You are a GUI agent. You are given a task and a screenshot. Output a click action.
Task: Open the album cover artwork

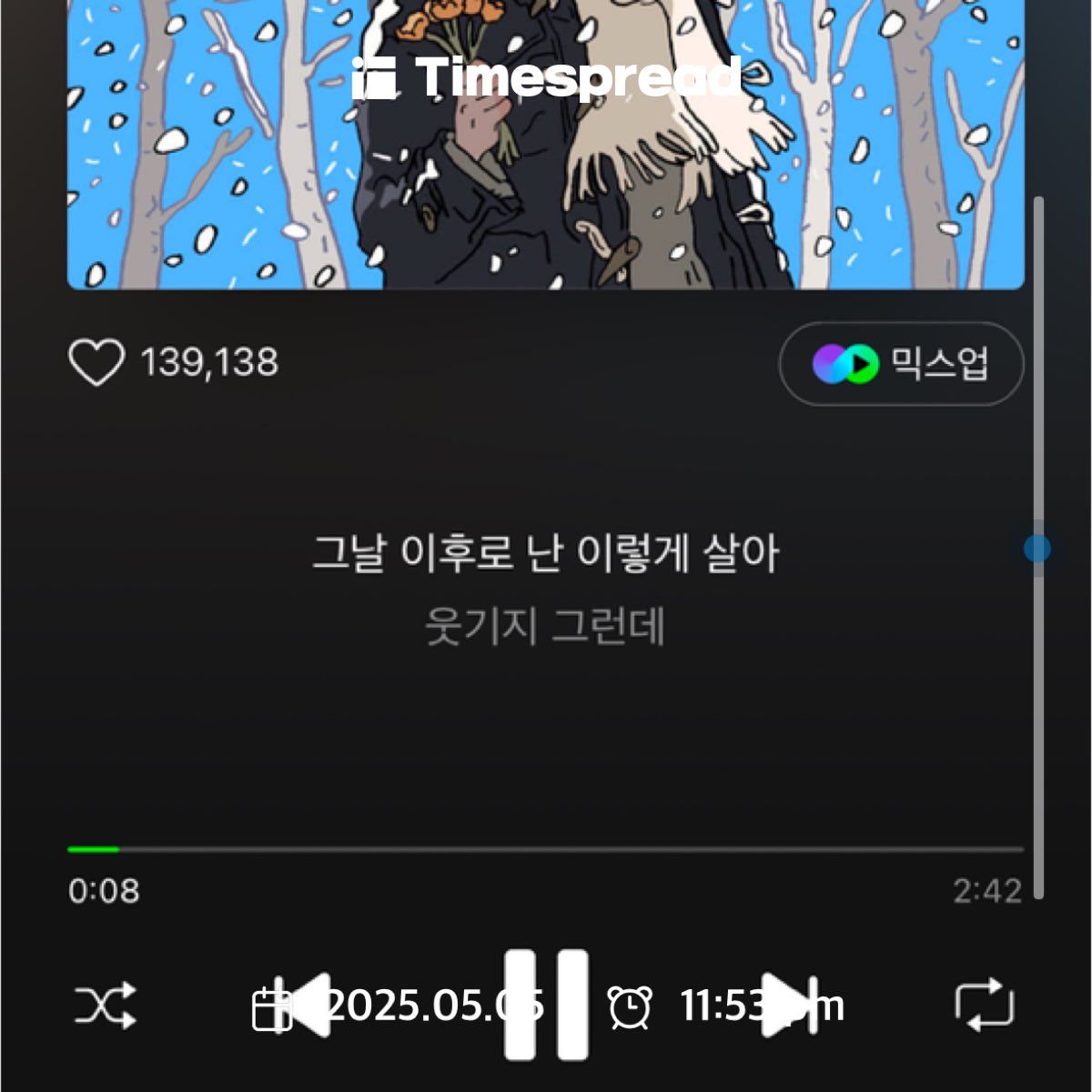click(x=546, y=146)
